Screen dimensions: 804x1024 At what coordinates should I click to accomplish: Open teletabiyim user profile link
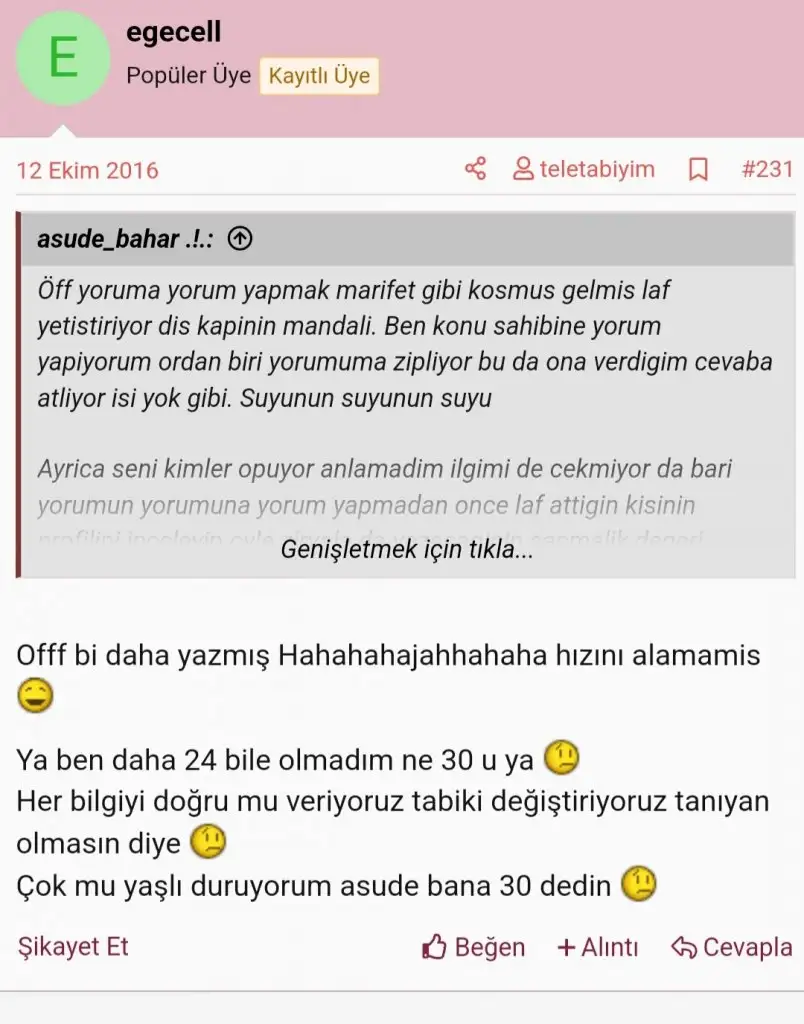pyautogui.click(x=584, y=169)
